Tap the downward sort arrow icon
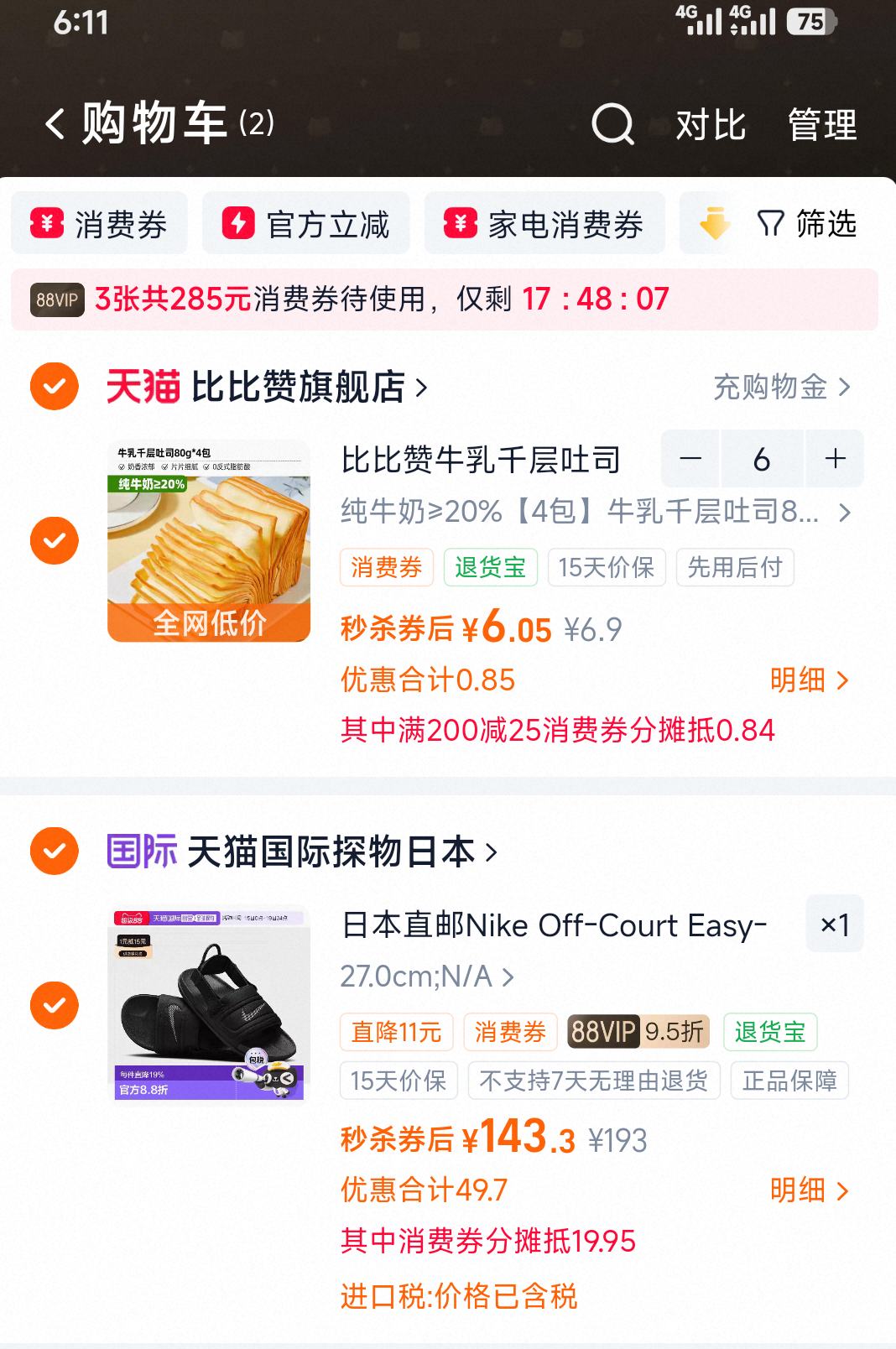This screenshot has height=1349, width=896. 712,222
